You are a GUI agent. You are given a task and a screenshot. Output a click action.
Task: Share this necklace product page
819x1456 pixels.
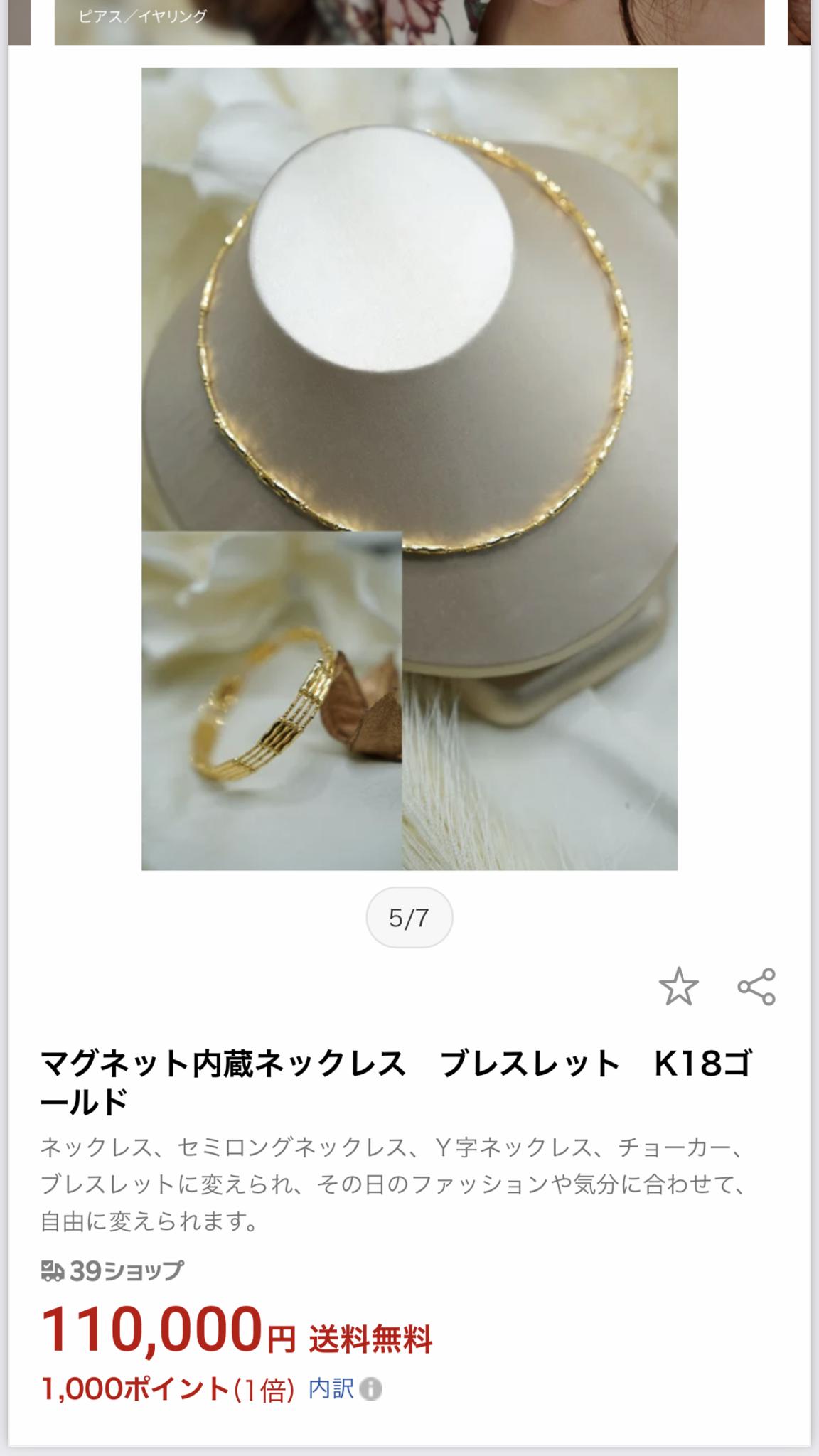pyautogui.click(x=756, y=987)
